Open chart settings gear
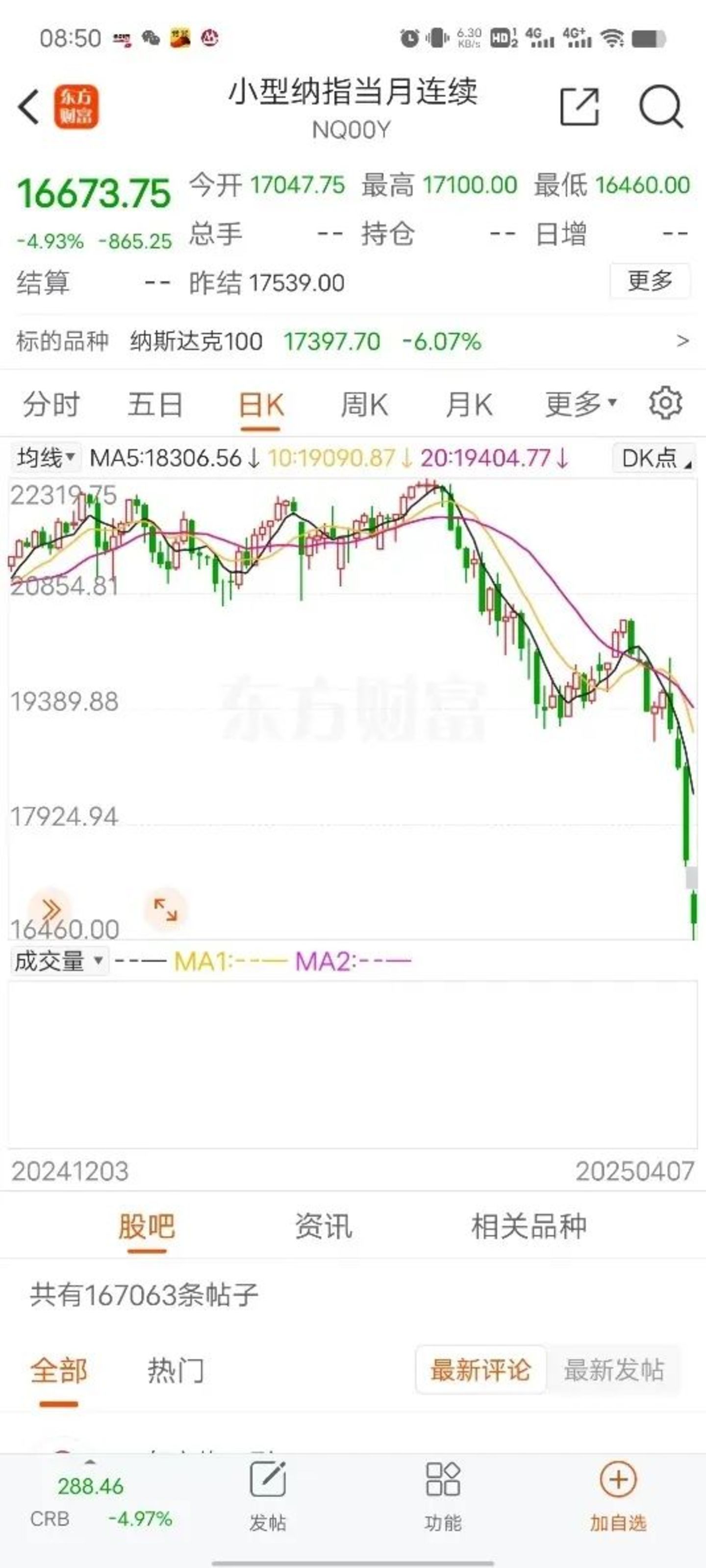The image size is (706, 1568). click(x=665, y=403)
